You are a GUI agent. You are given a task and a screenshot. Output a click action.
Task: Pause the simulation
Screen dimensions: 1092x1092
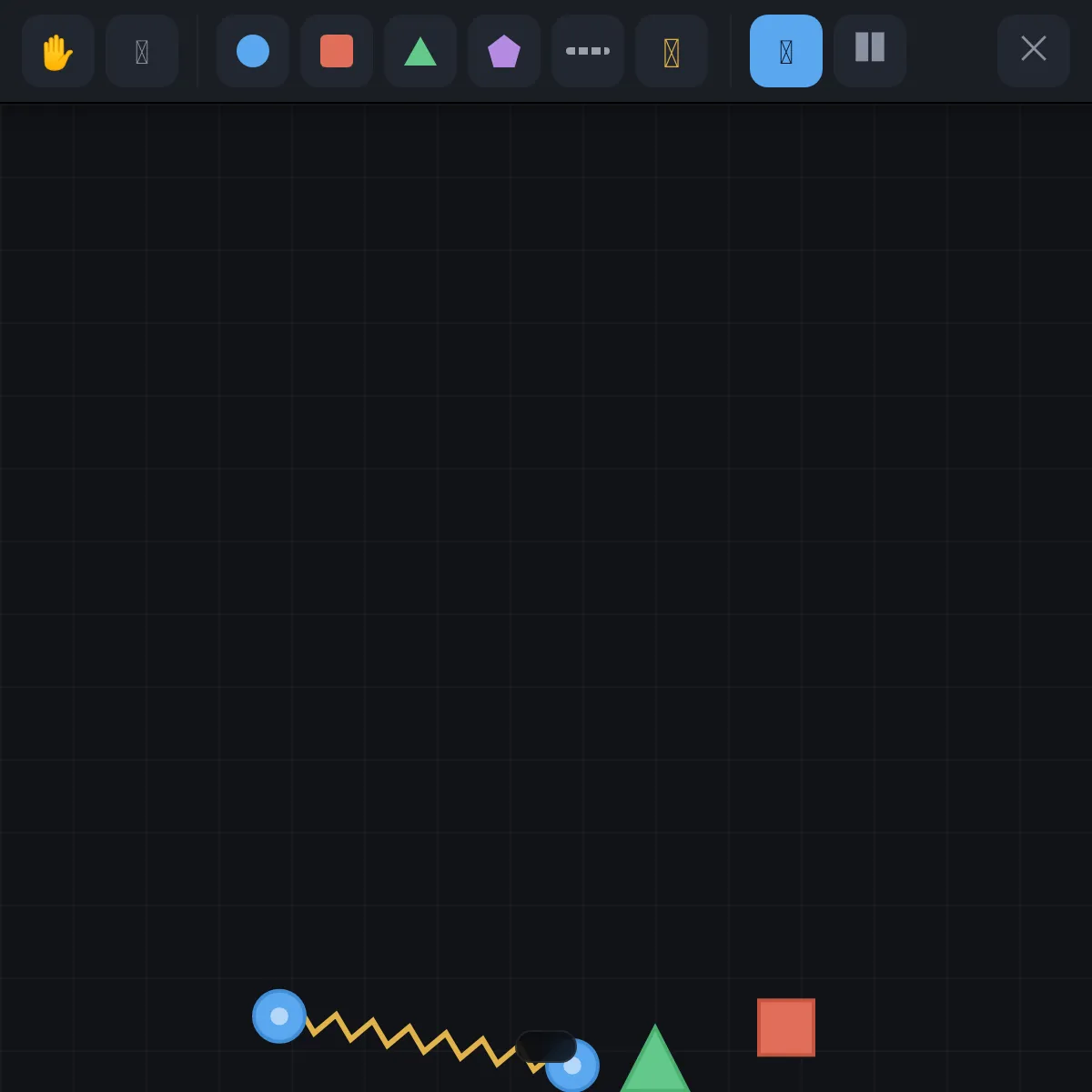click(870, 51)
